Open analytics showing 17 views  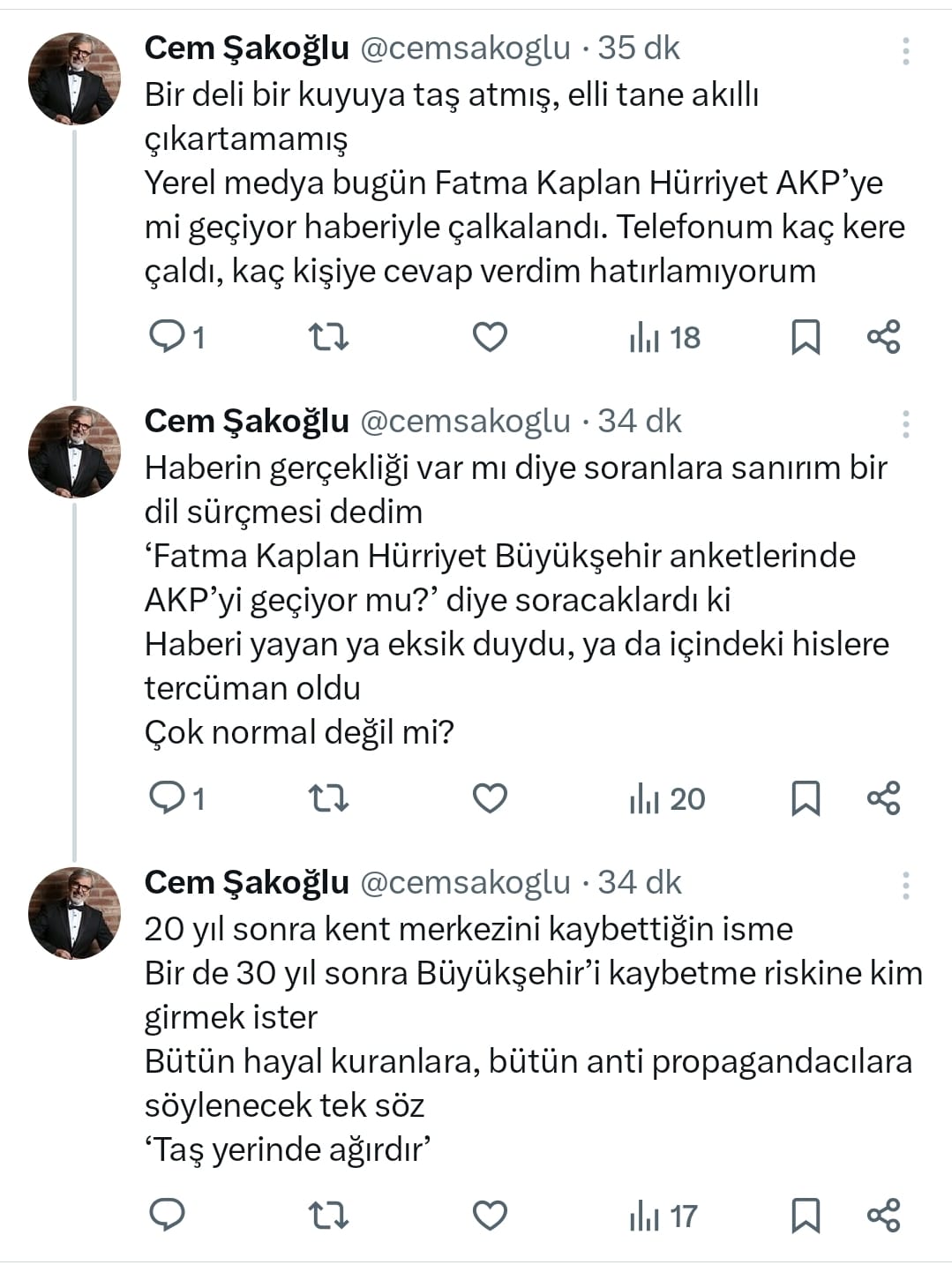pyautogui.click(x=662, y=1216)
